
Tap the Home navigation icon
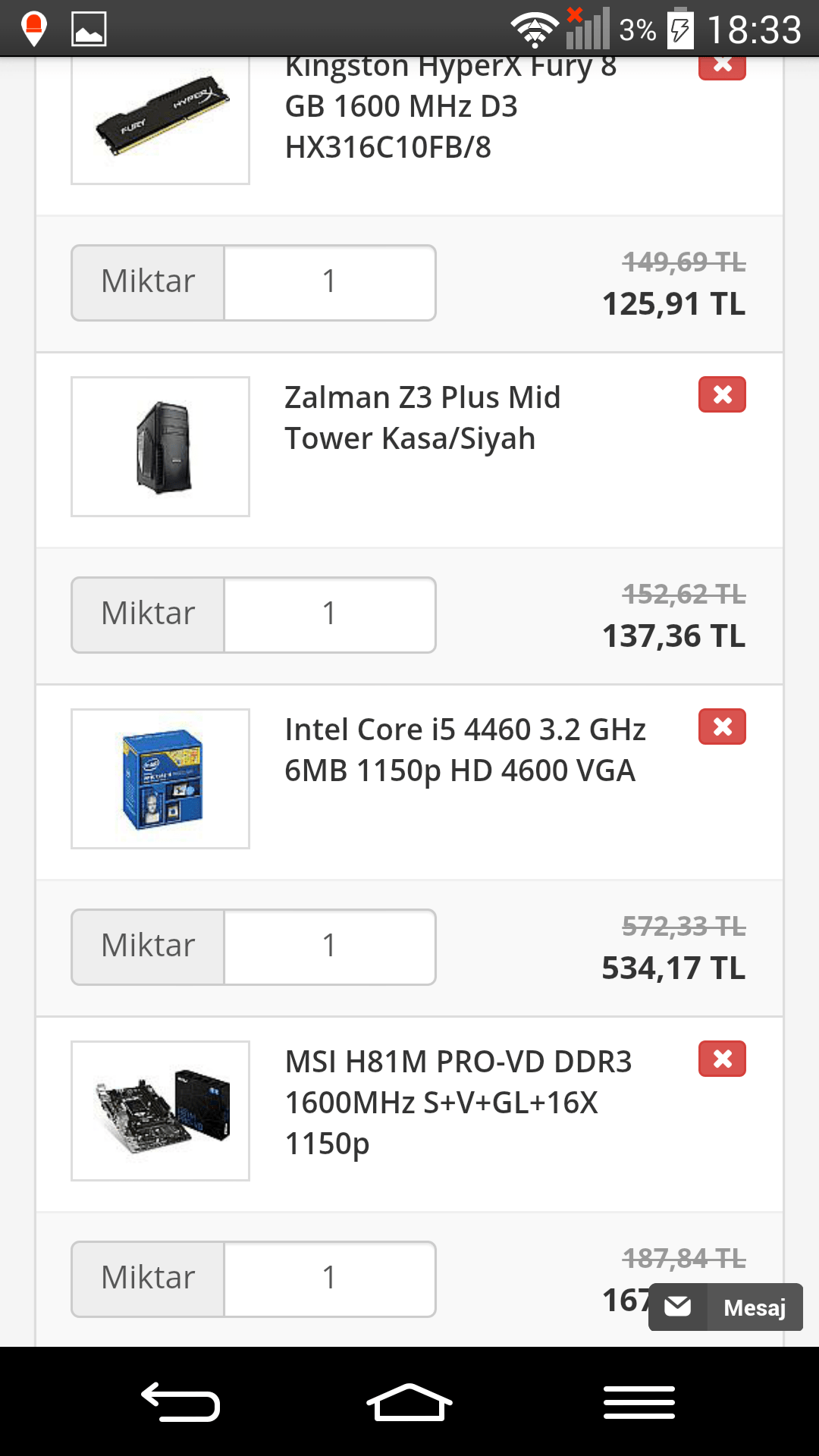[409, 1402]
